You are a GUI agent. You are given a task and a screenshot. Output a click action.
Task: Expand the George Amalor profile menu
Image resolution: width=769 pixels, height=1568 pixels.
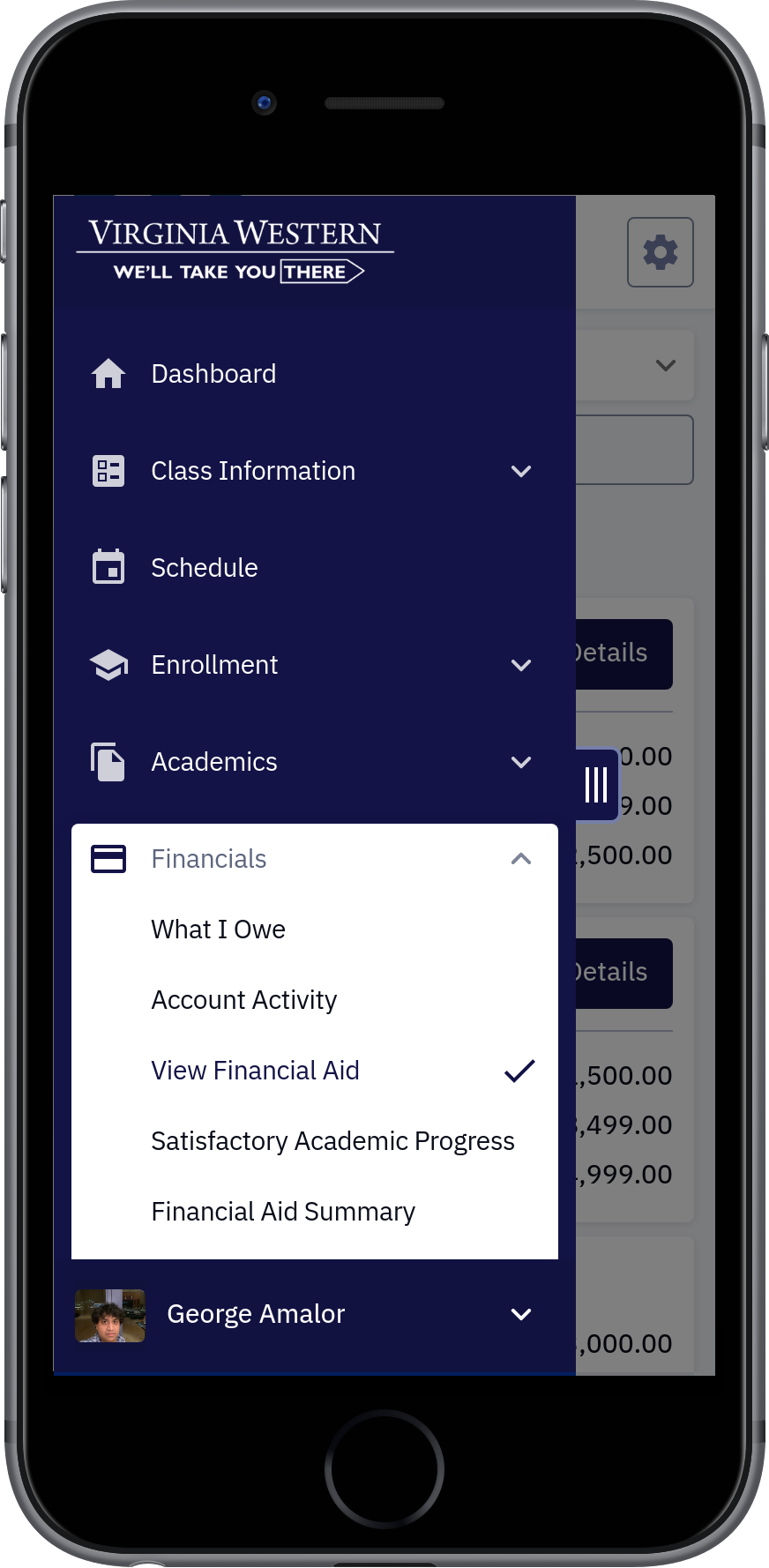click(x=315, y=1314)
